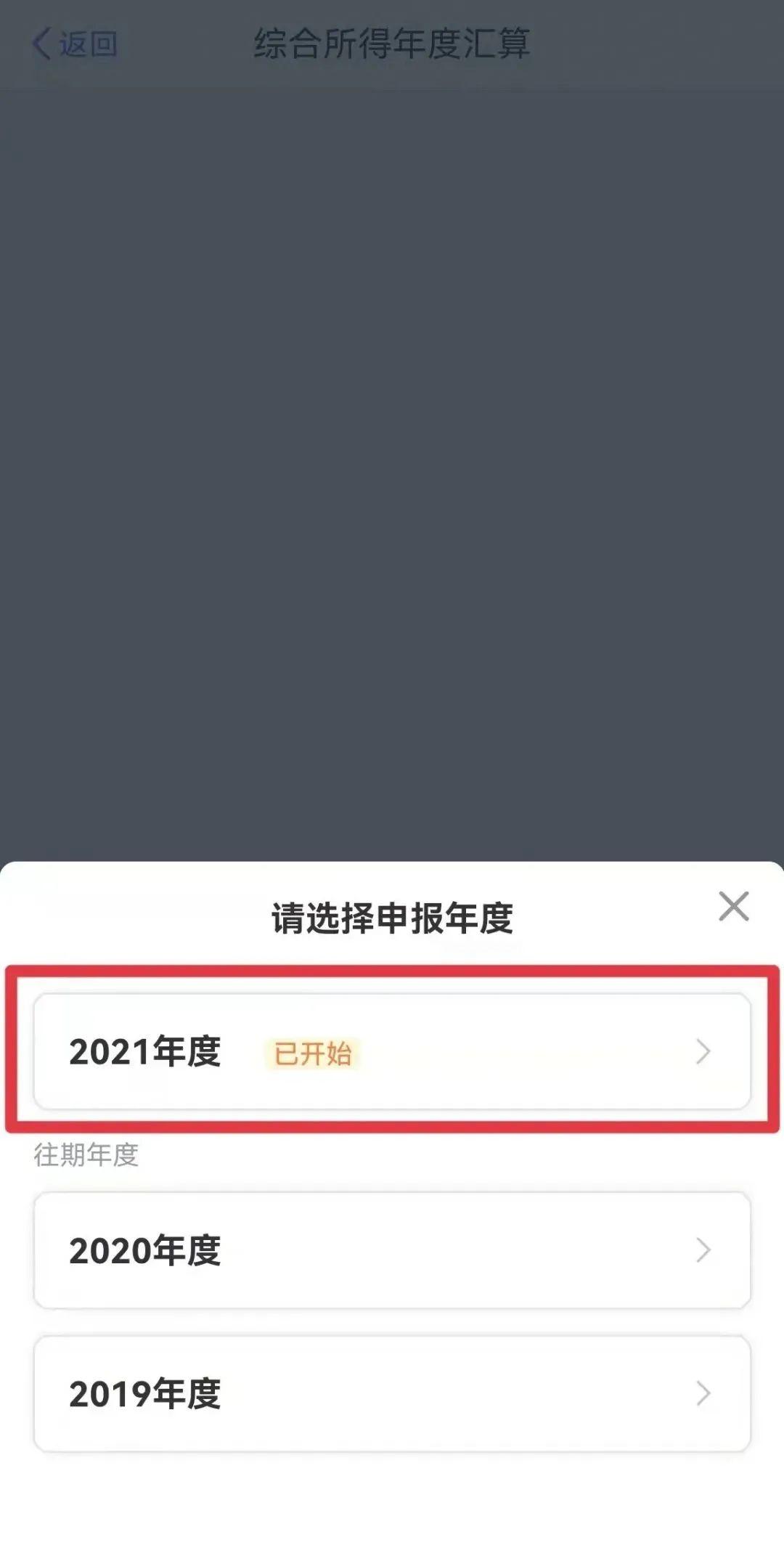
Task: Open the 2020年度 past year
Action: point(392,1250)
